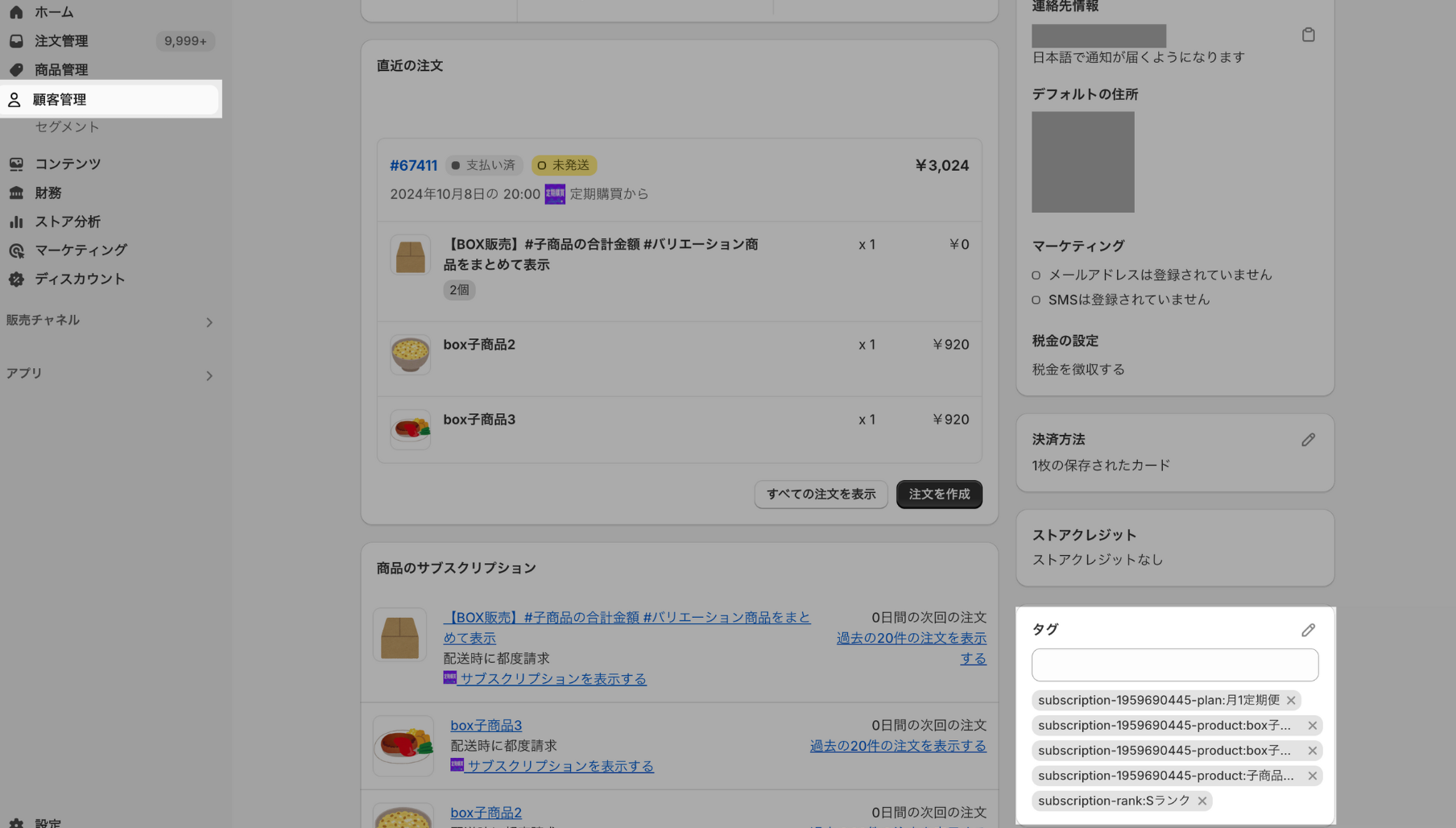Open box子商品3 subscription product link

486,726
